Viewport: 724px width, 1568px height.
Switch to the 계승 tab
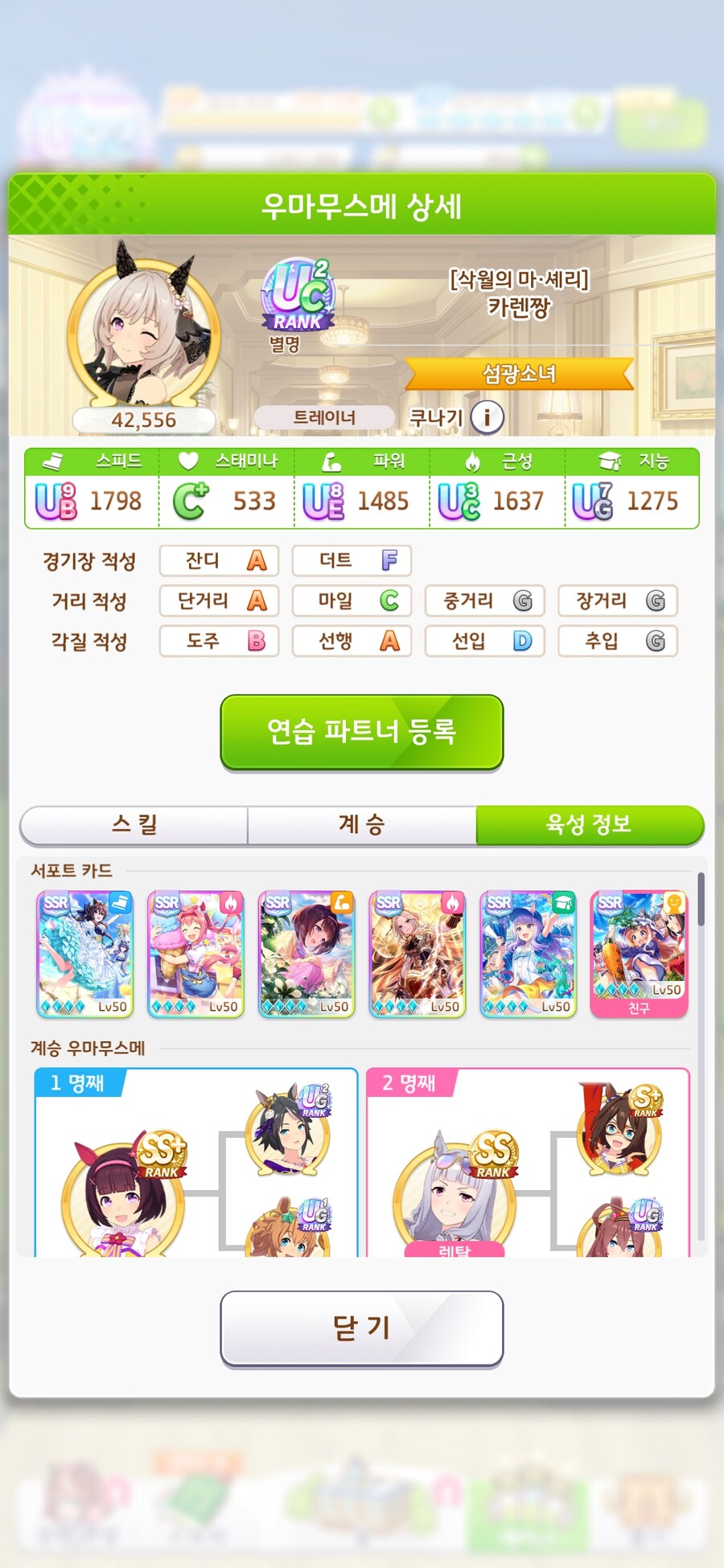click(x=362, y=825)
